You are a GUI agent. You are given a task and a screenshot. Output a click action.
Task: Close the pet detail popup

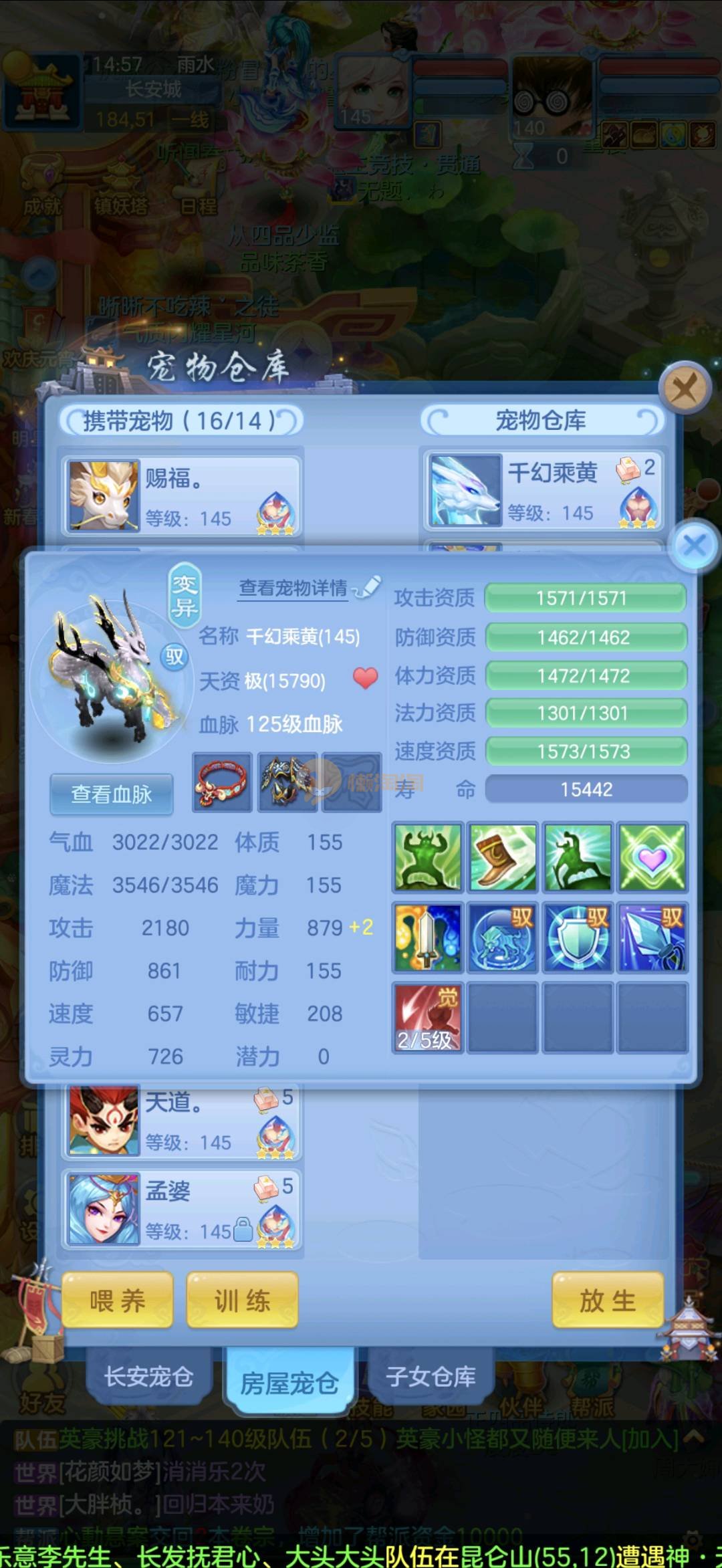pyautogui.click(x=695, y=545)
